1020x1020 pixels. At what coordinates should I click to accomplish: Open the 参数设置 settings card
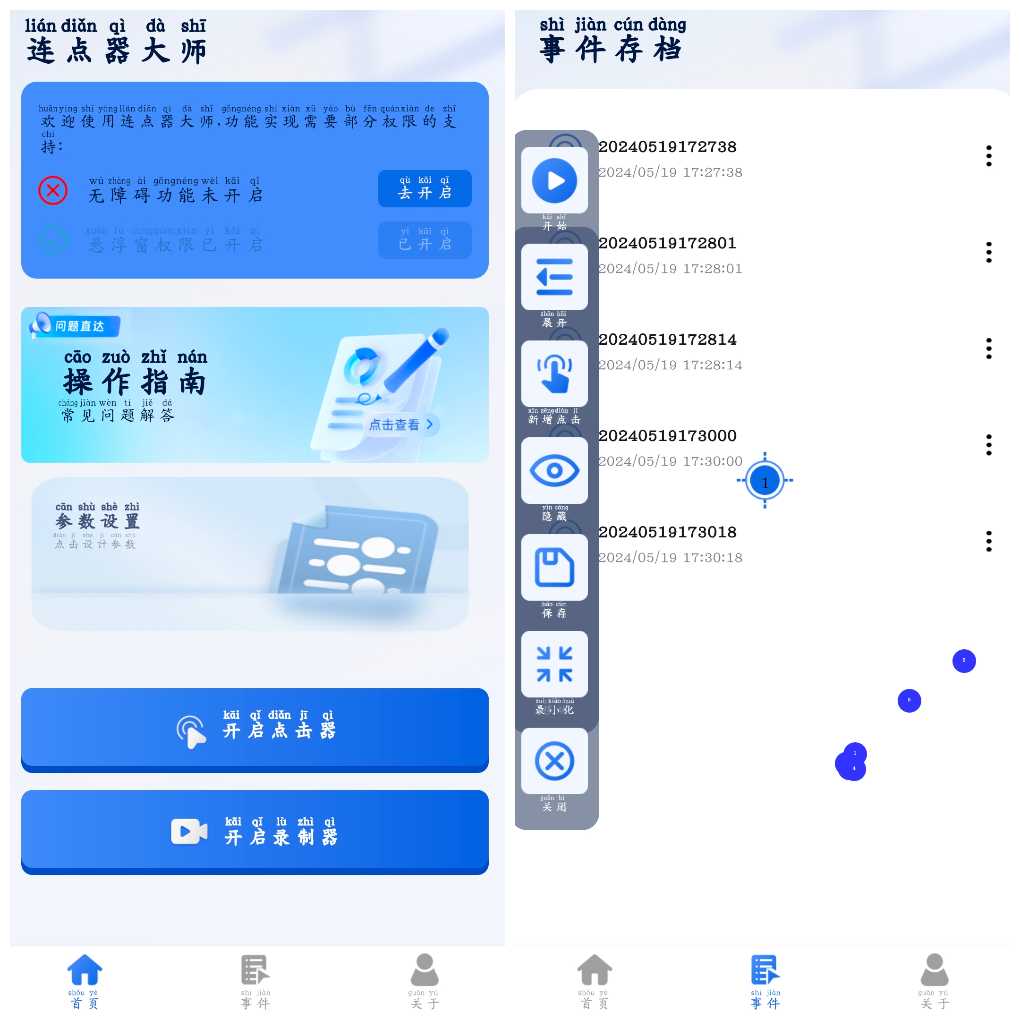pos(250,553)
